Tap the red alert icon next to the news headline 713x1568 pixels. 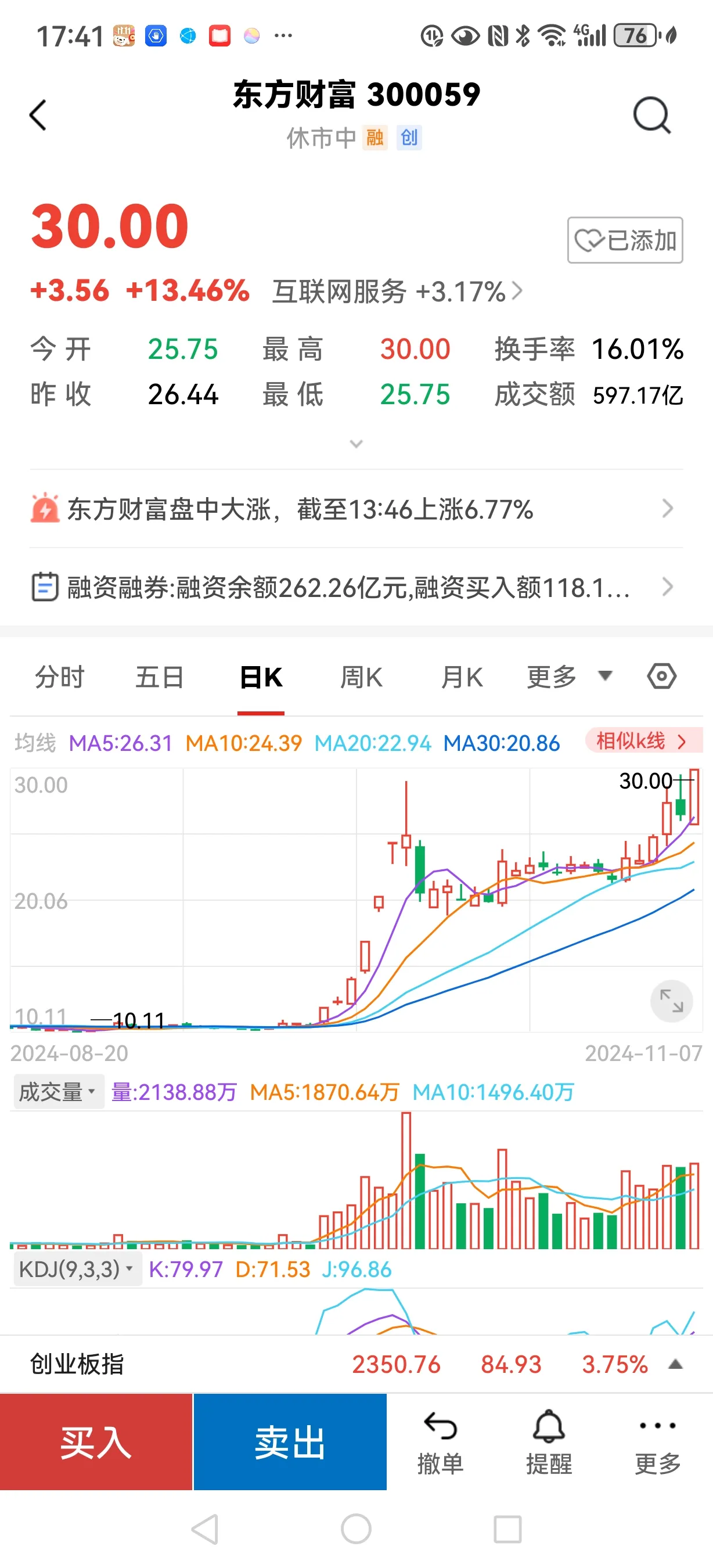point(45,510)
